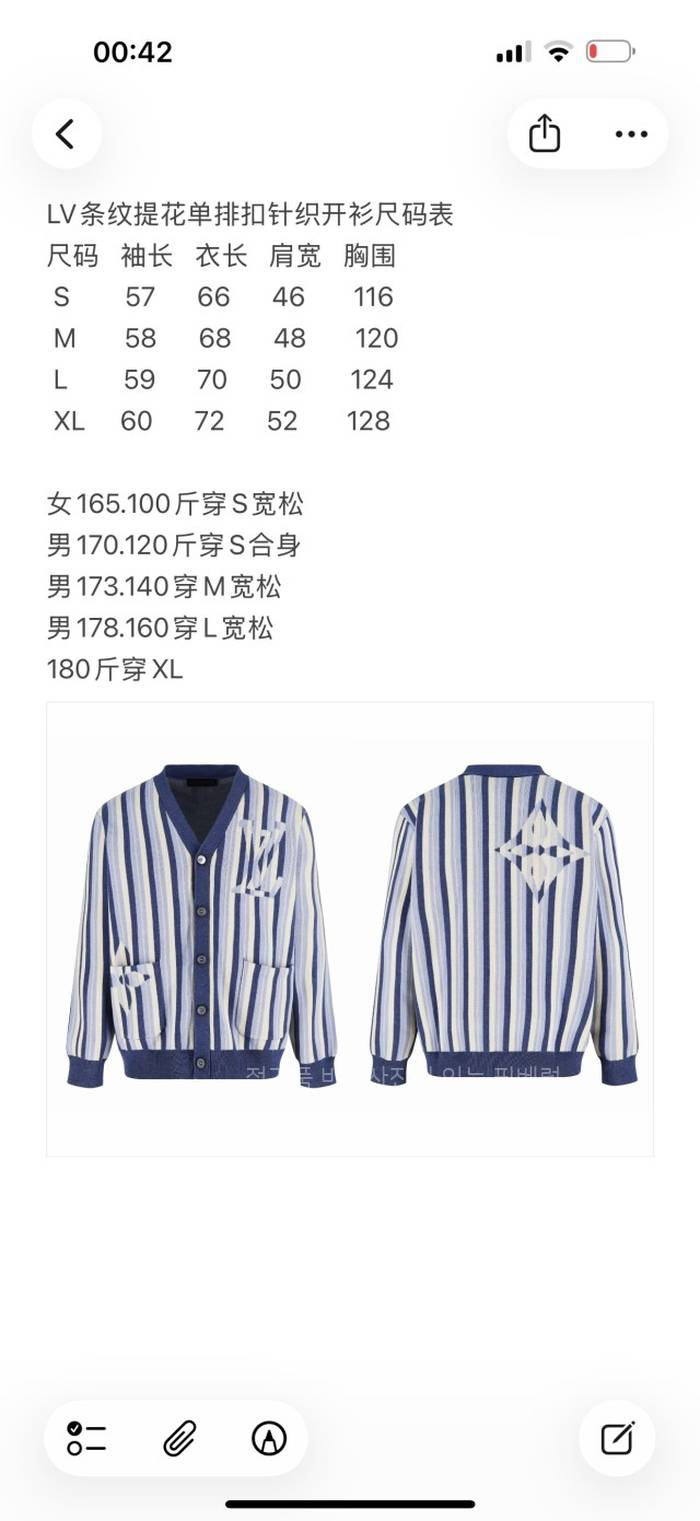
Task: Share this note
Action: pyautogui.click(x=544, y=134)
